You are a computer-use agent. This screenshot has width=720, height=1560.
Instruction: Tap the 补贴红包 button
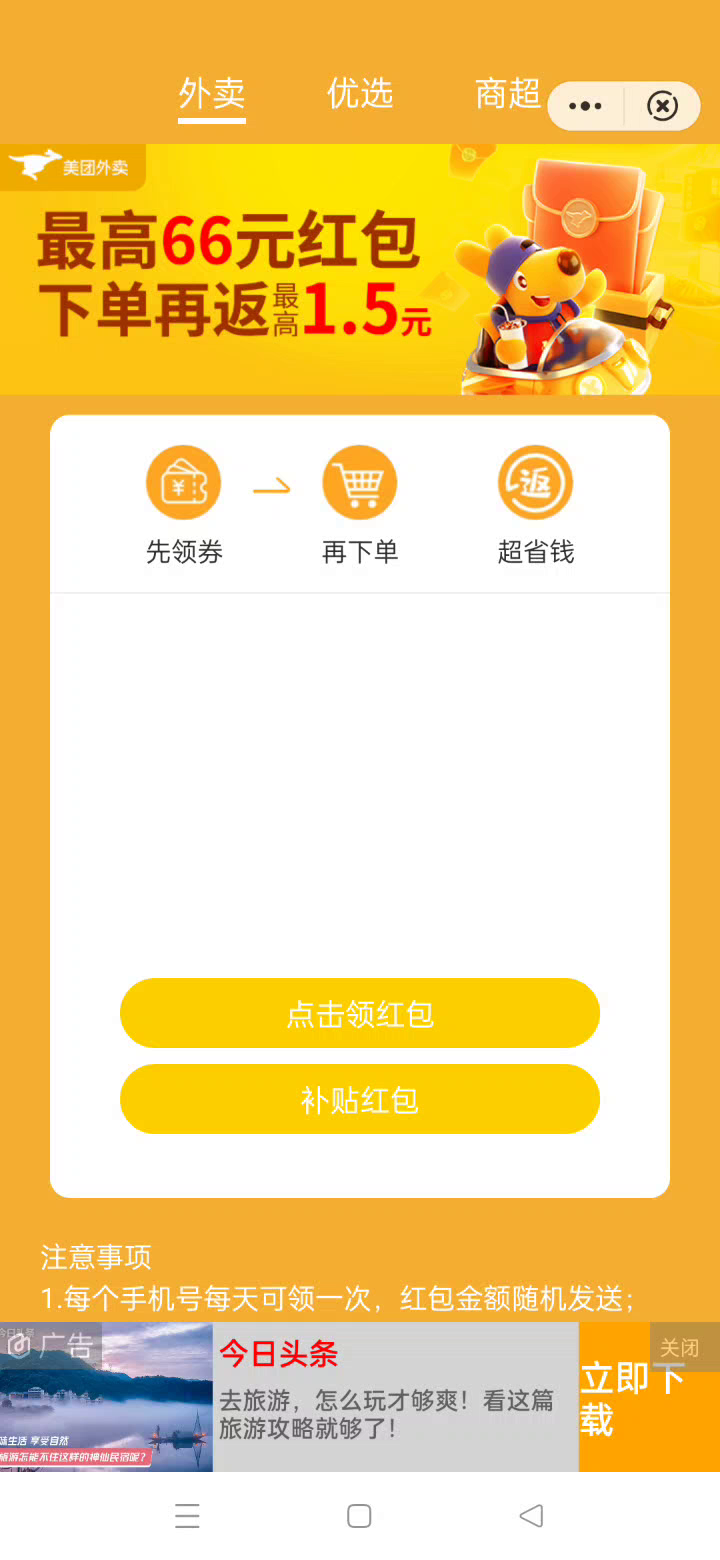click(360, 1100)
